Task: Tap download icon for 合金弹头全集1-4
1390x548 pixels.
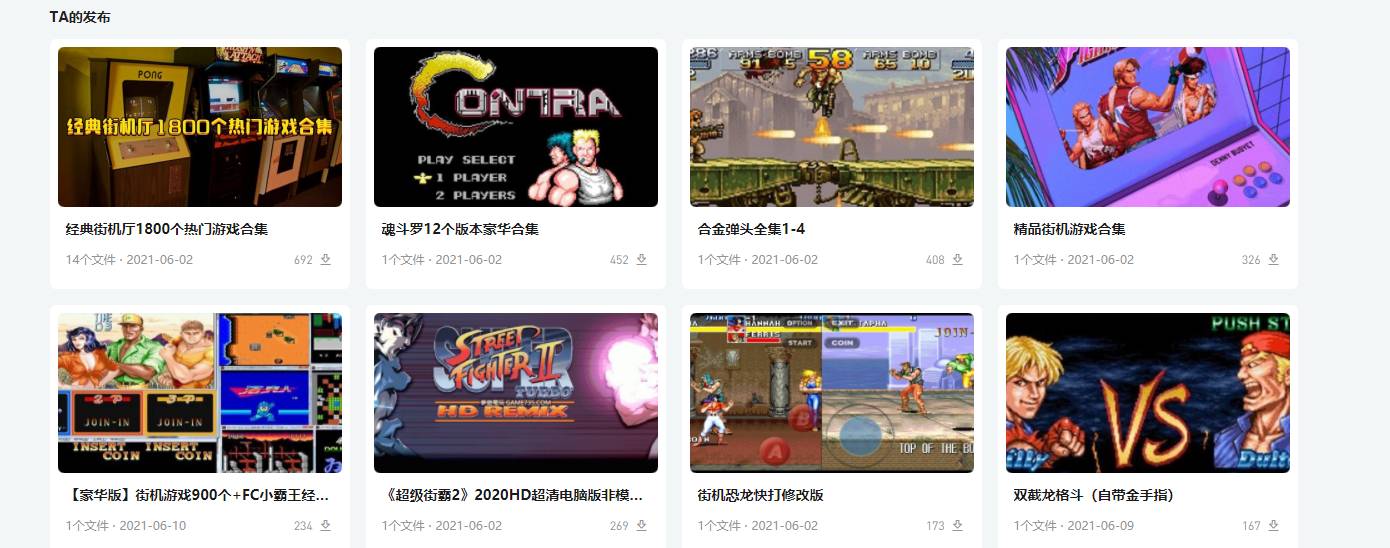Action: (957, 260)
